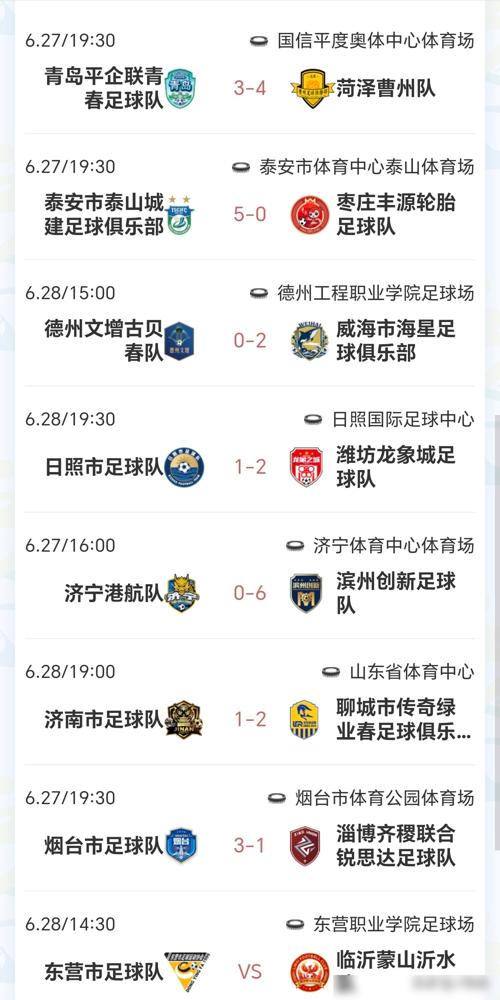The width and height of the screenshot is (500, 1000).
Task: Select the 济宁港航队 vs 滨州创新 0-6 match
Action: point(250,576)
